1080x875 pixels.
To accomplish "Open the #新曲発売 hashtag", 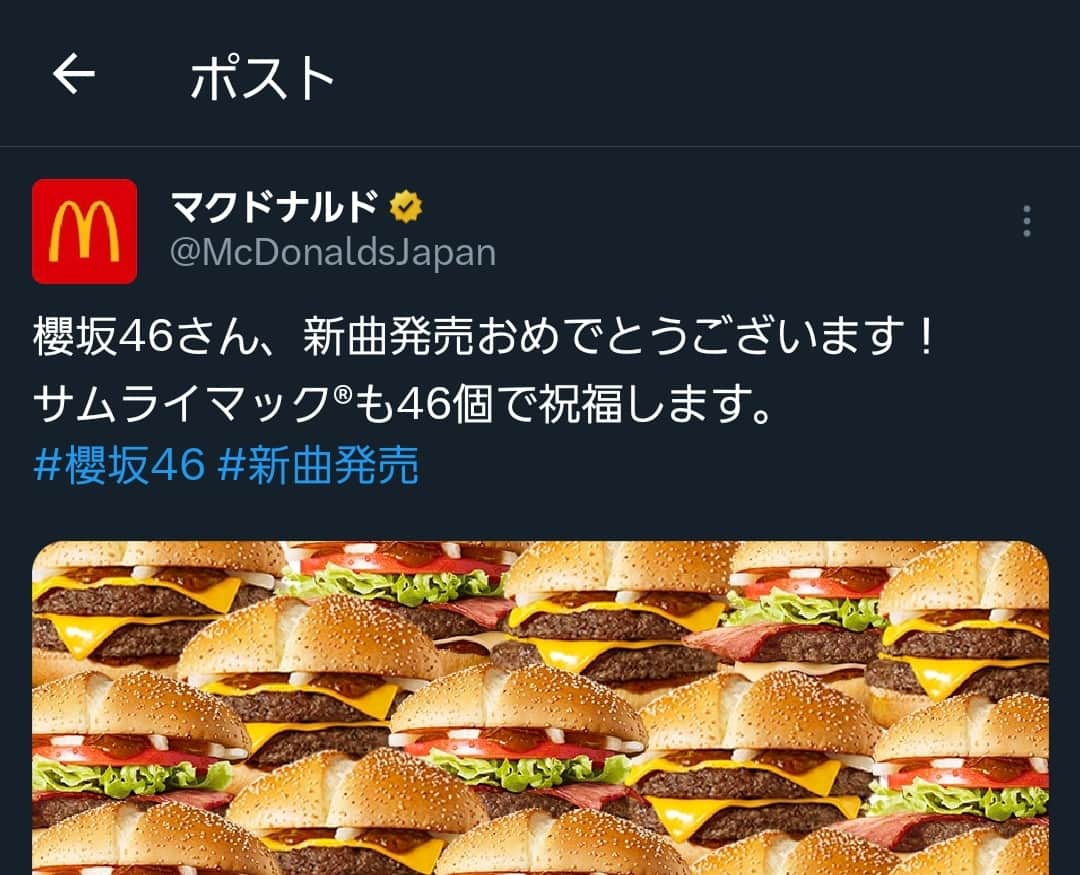I will pos(318,466).
